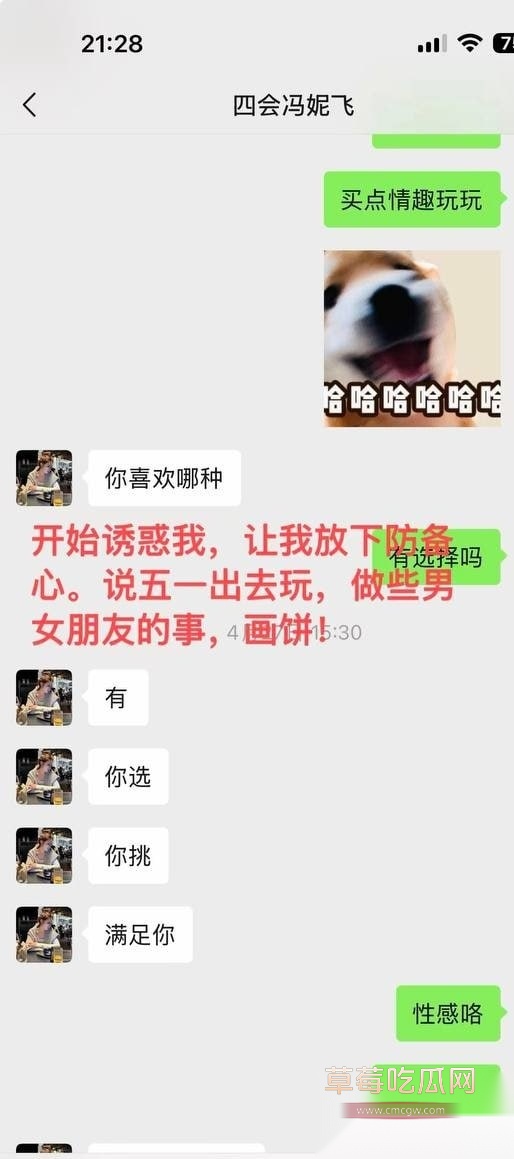Viewport: 514px width, 1159px height.
Task: Open the avatar beside 满足你 message
Action: tap(44, 934)
